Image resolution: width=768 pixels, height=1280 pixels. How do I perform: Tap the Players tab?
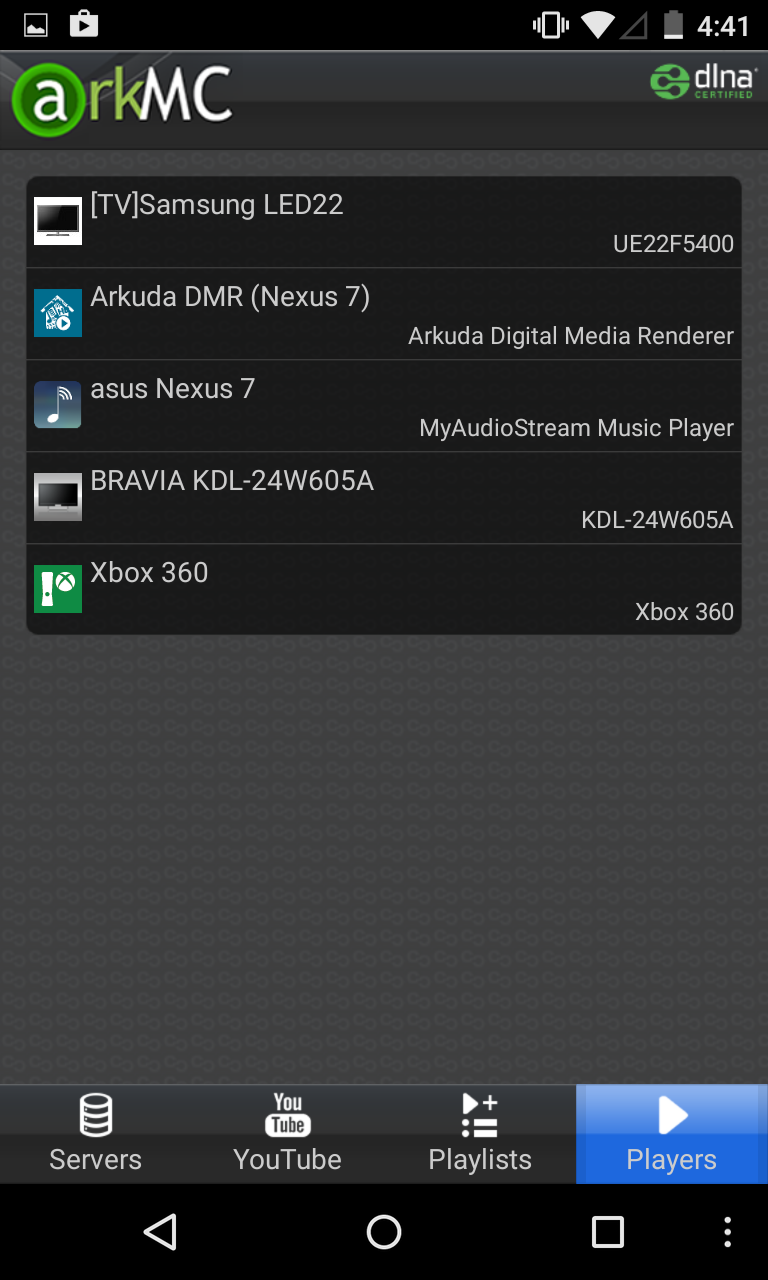point(672,1134)
